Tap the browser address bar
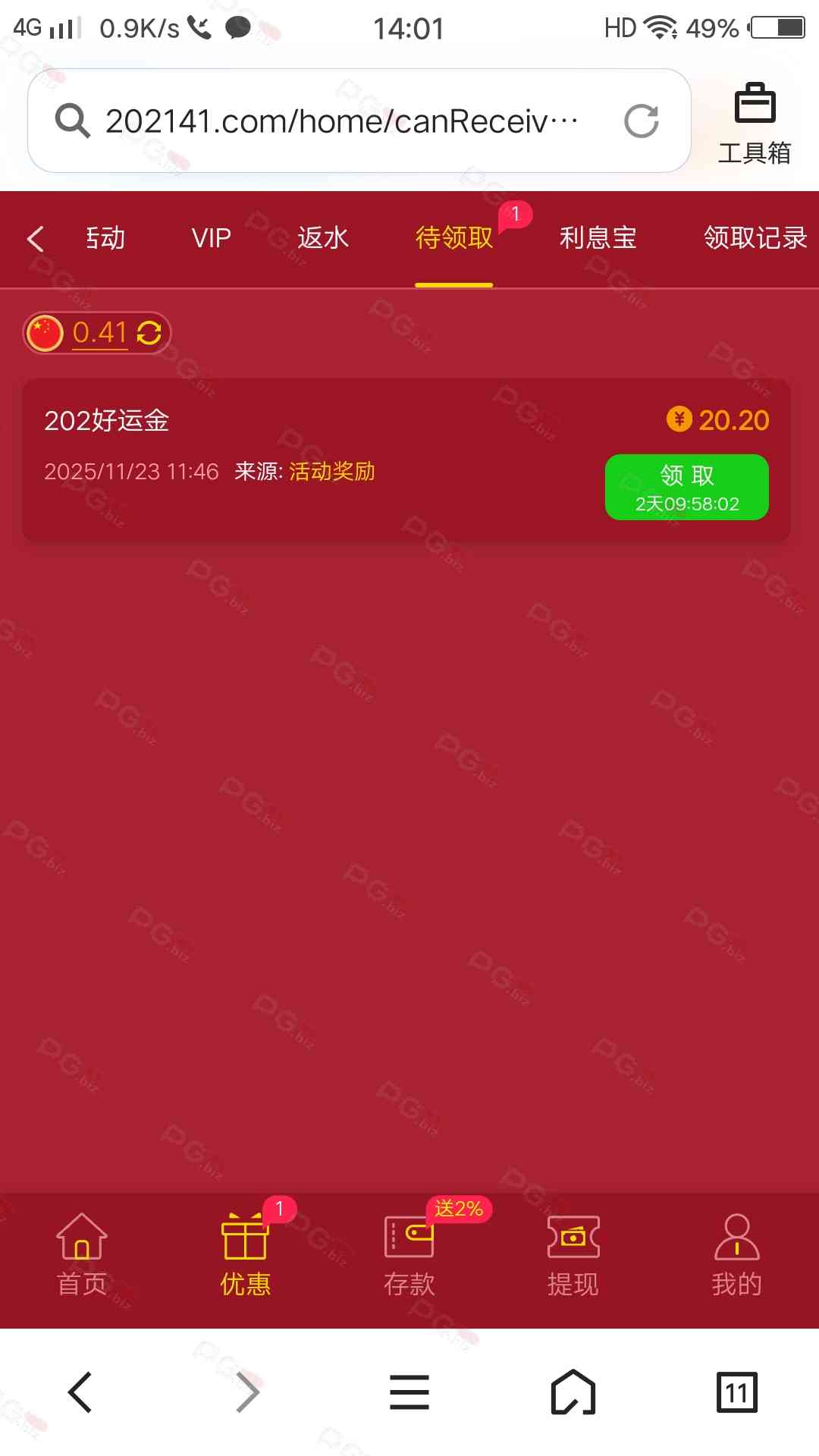This screenshot has height=1456, width=819. pos(341,121)
